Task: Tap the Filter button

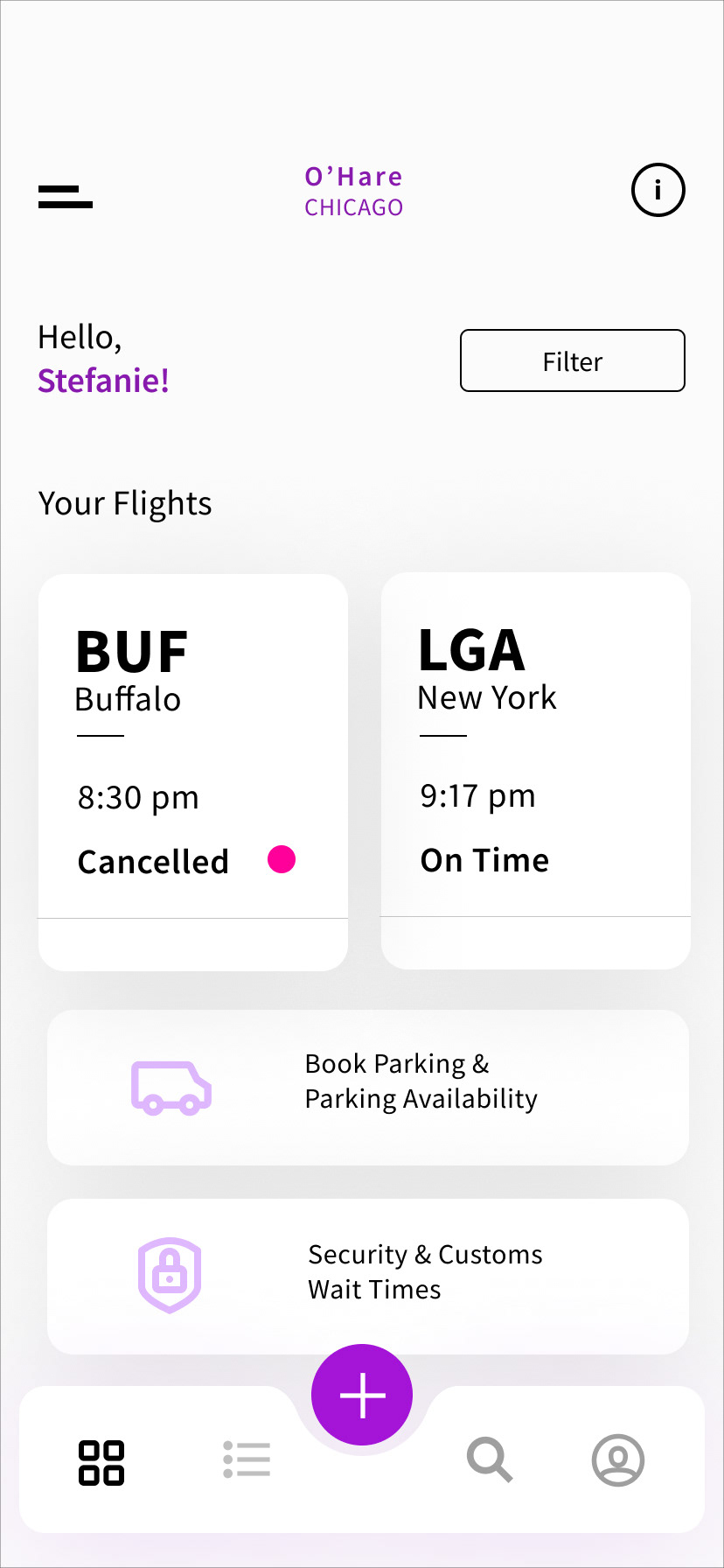Action: click(x=572, y=360)
